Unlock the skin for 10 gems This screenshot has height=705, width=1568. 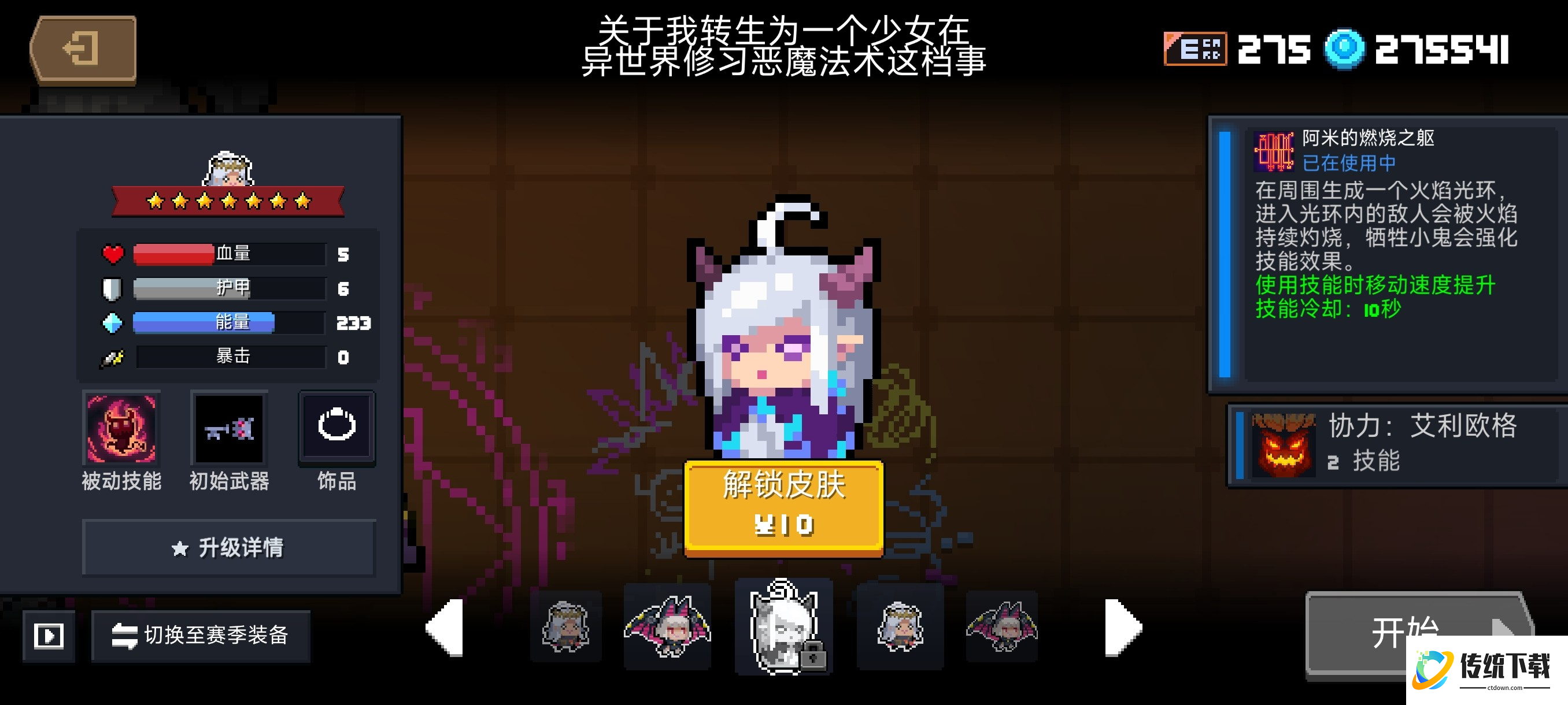click(783, 507)
